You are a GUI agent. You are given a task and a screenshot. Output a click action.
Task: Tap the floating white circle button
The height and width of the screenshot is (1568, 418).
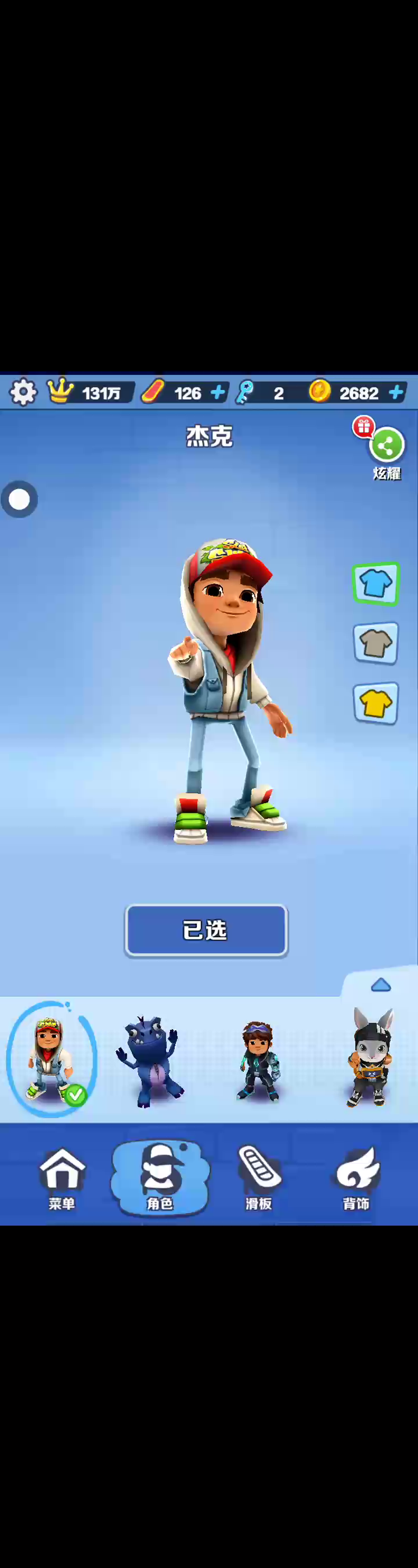coord(20,500)
